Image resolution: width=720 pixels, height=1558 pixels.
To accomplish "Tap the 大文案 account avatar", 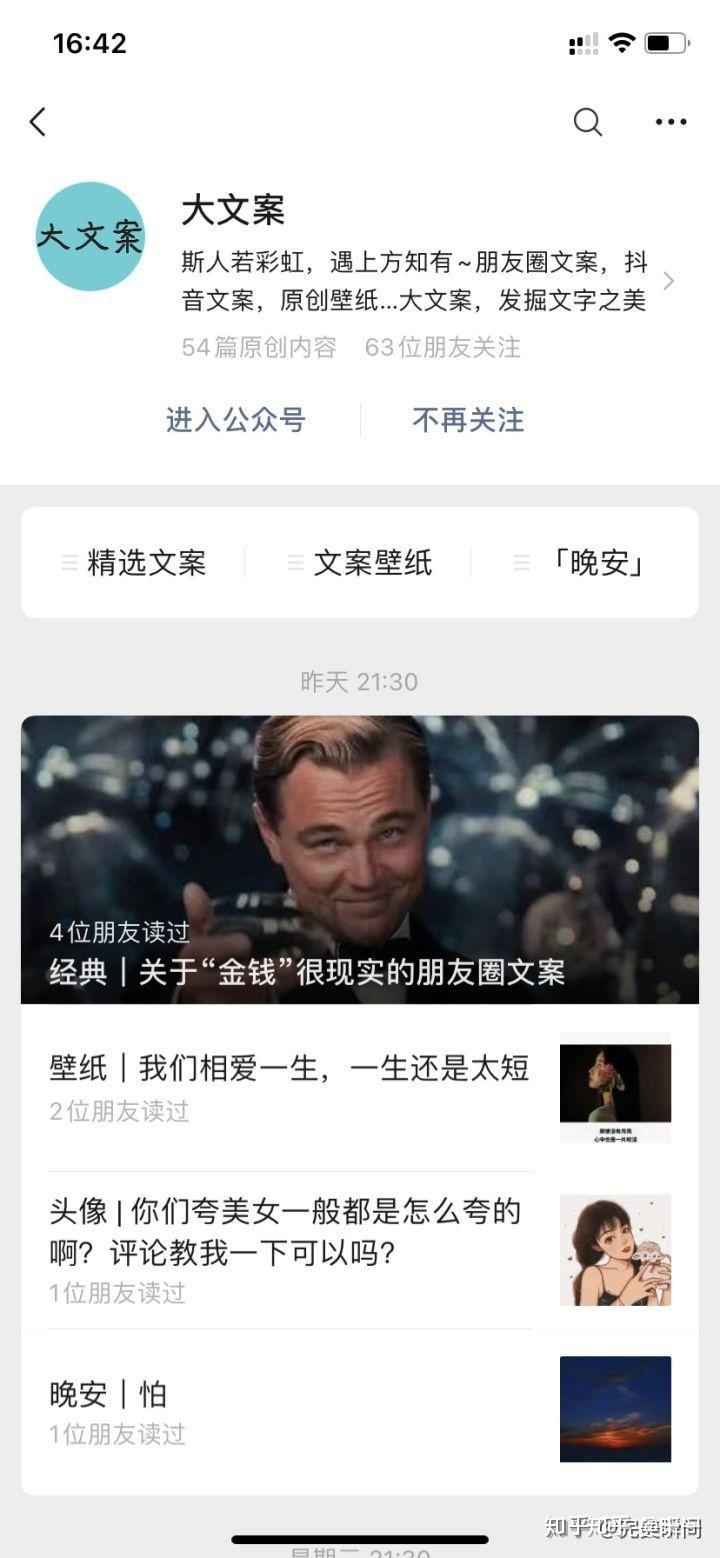I will point(92,236).
